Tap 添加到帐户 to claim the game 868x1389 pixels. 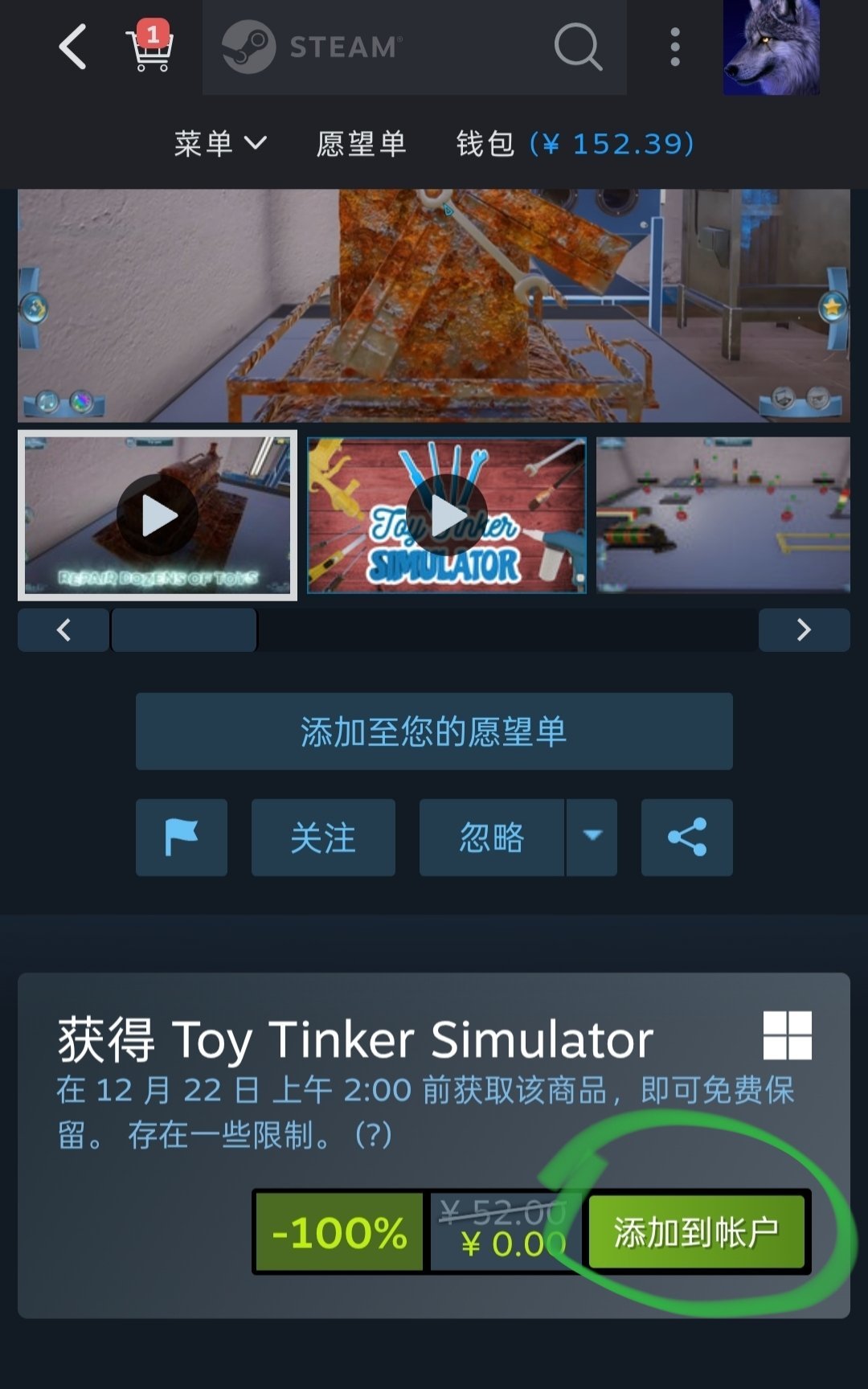click(697, 1231)
